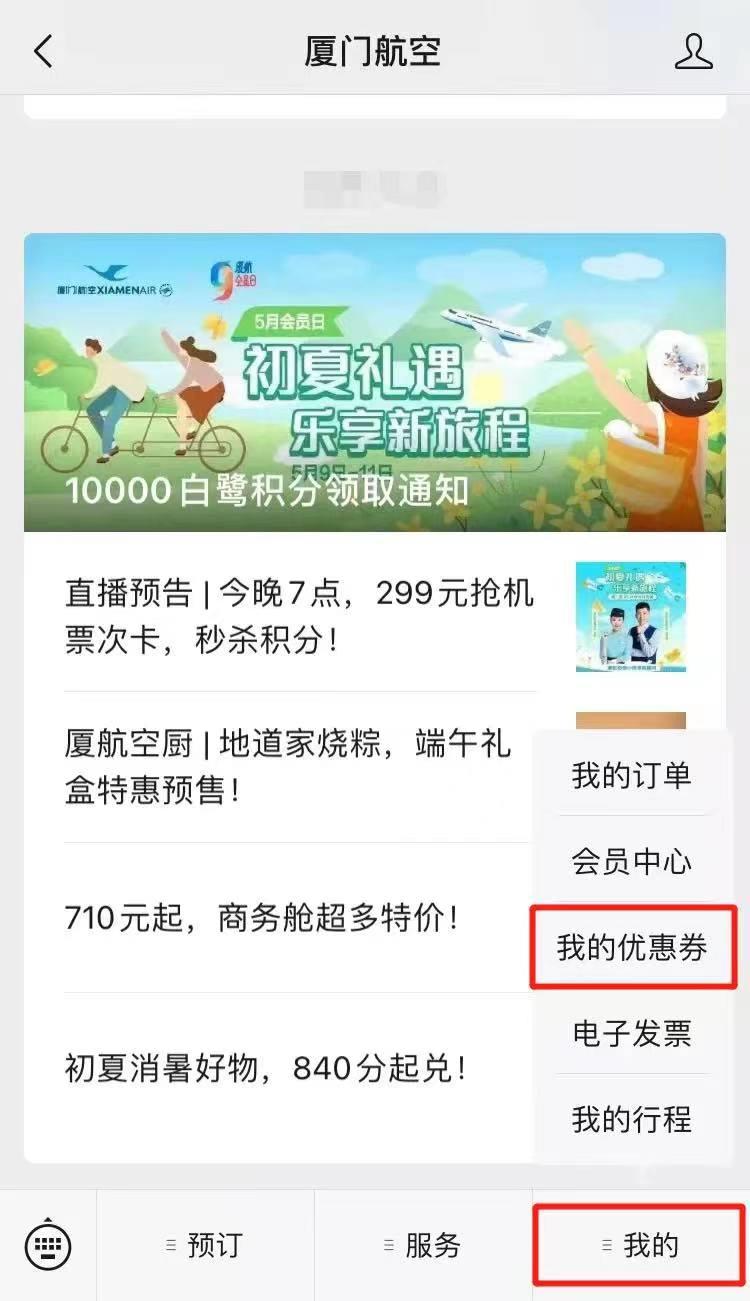
Task: Open 电子发票 from the popup menu
Action: click(x=632, y=1033)
